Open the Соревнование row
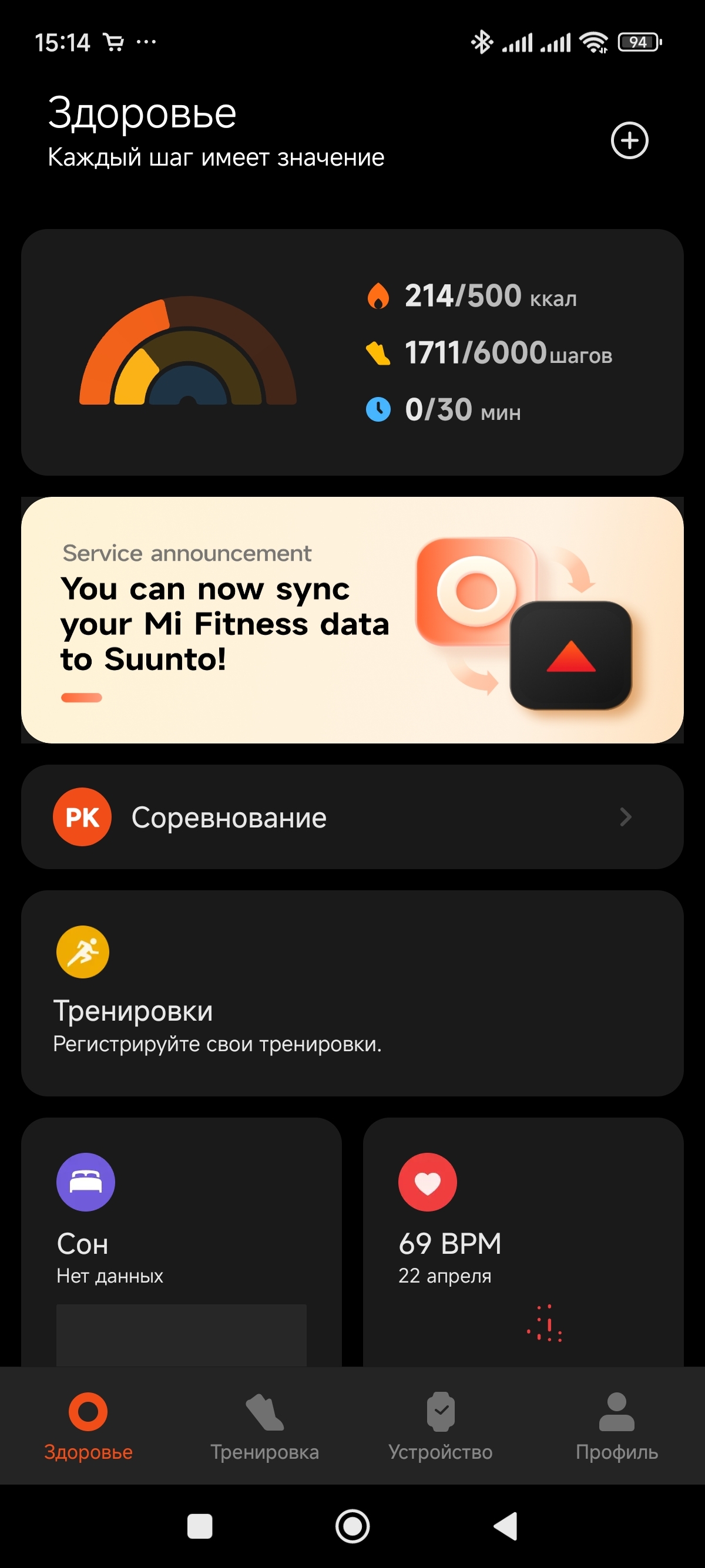This screenshot has width=705, height=1568. pyautogui.click(x=352, y=817)
